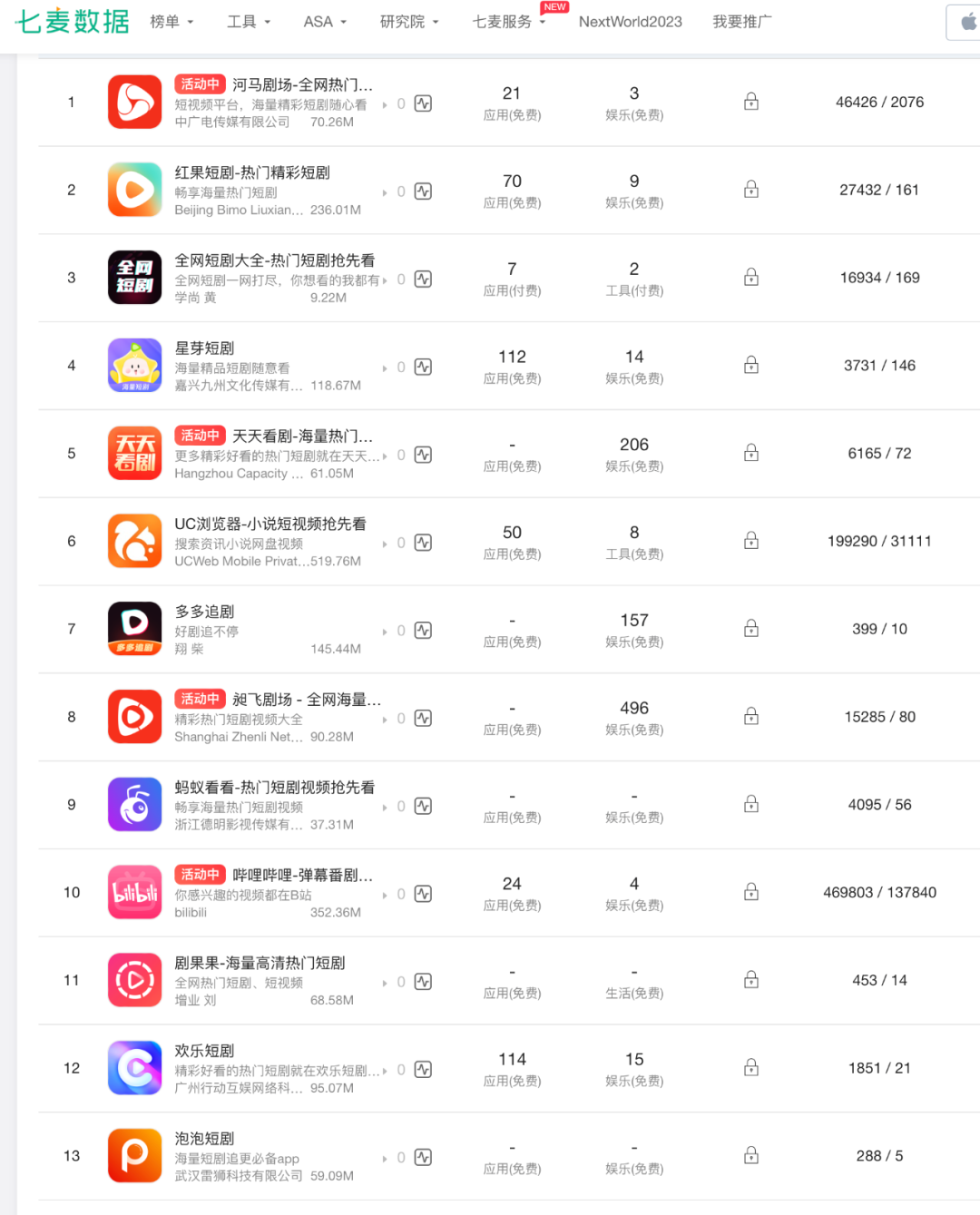Click the trend chart icon in the 红果短剧 row
This screenshot has width=980, height=1215.
tap(423, 191)
